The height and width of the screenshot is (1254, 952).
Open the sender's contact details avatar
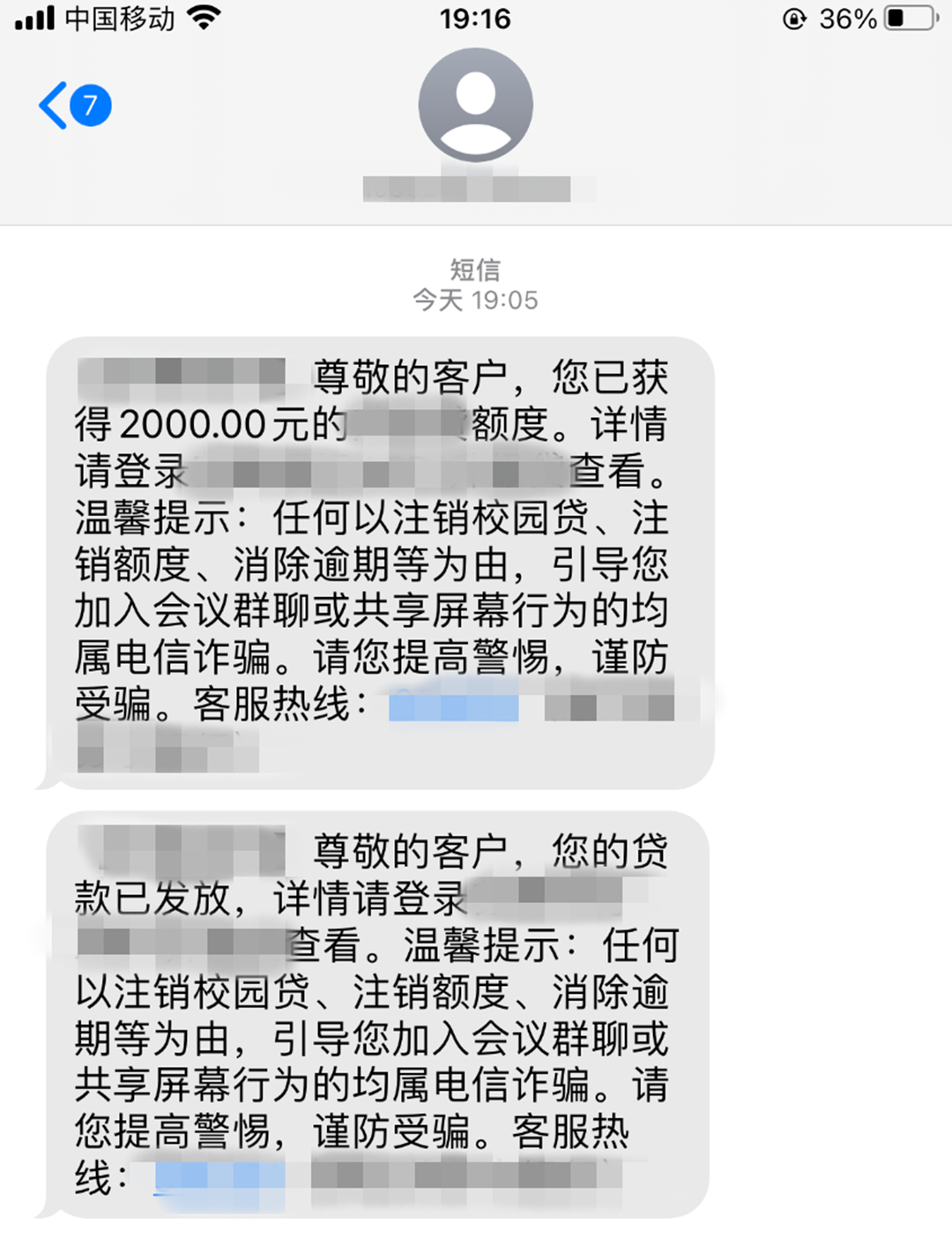point(475,104)
